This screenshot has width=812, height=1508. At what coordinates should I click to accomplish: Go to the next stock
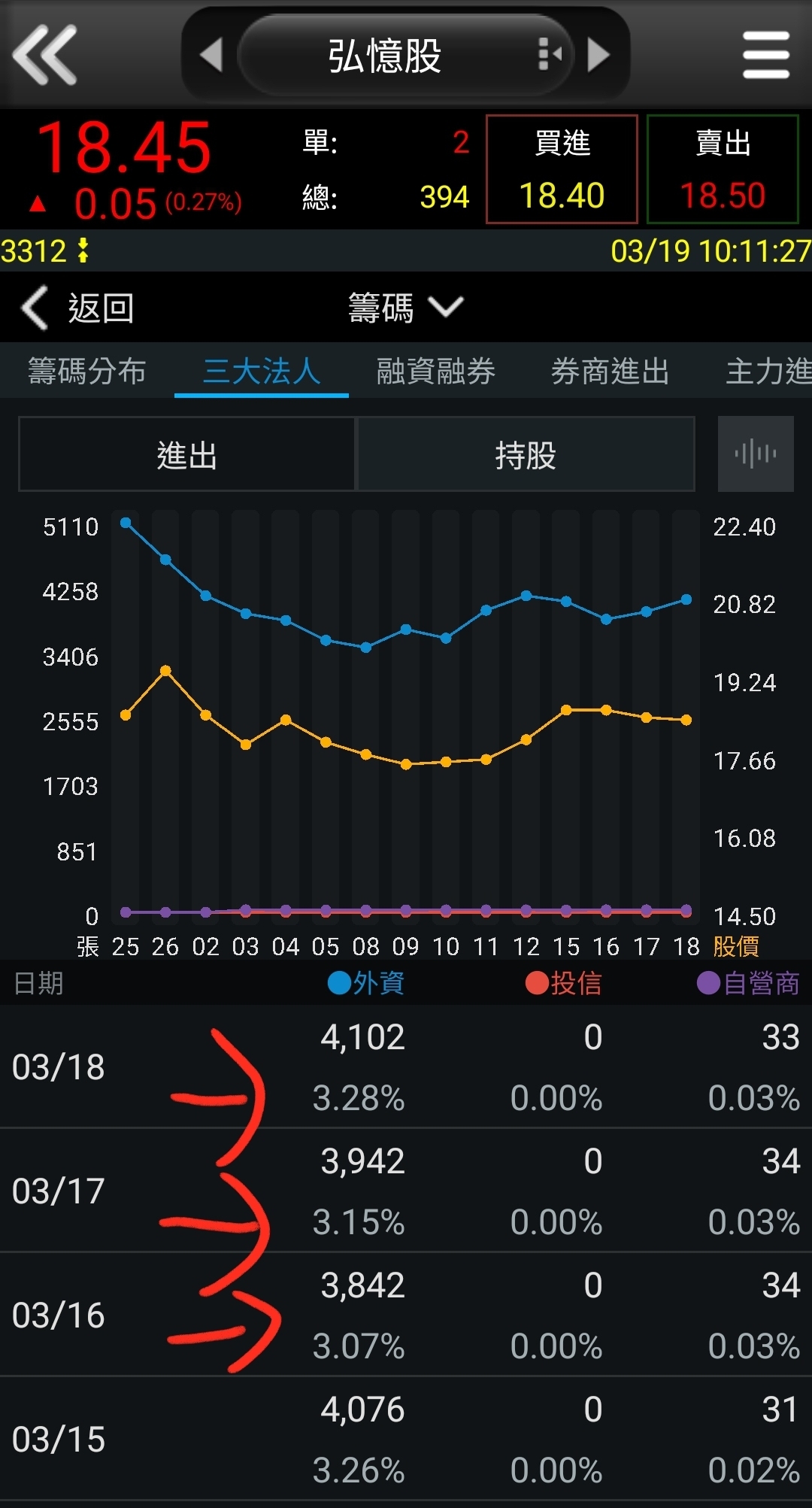click(598, 55)
